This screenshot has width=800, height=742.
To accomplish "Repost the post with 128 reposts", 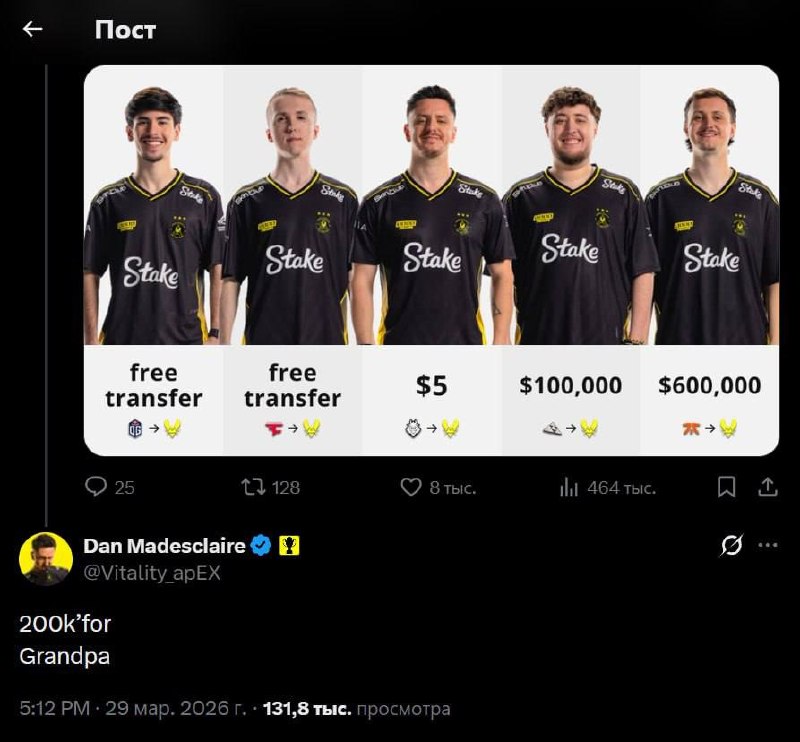I will pos(254,487).
